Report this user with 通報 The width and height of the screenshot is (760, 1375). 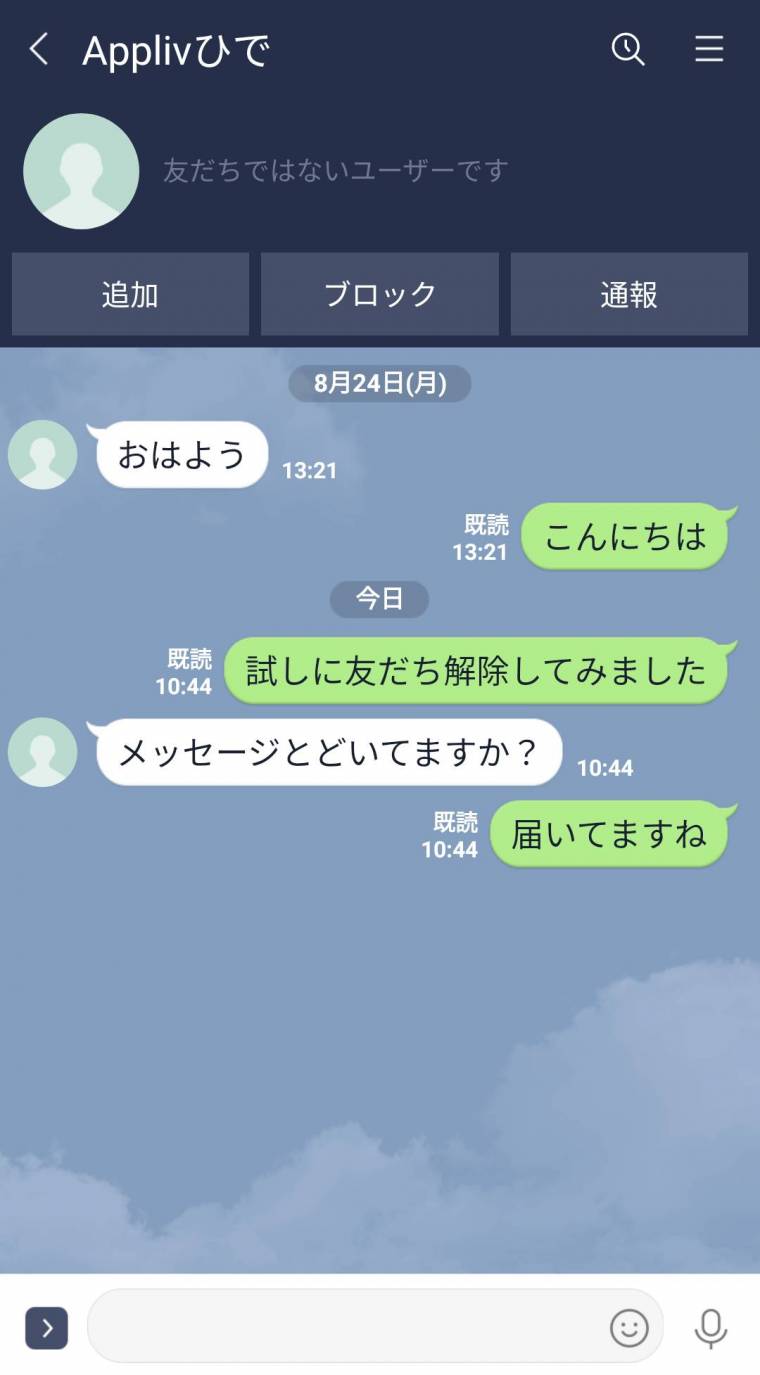pos(629,294)
